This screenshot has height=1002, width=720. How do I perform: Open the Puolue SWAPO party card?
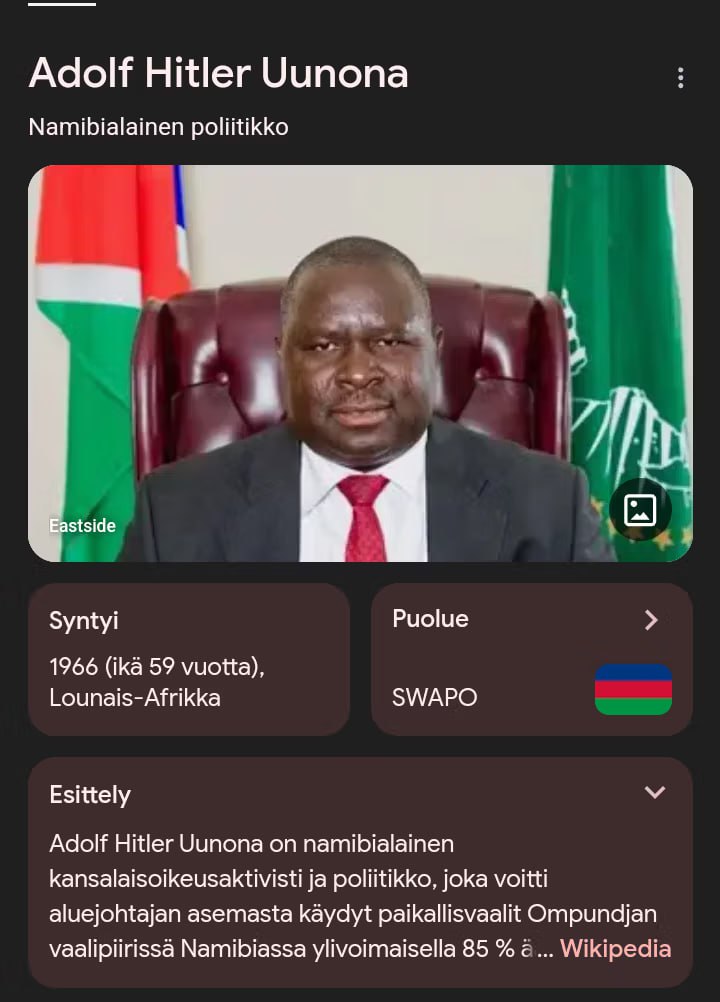click(x=531, y=659)
